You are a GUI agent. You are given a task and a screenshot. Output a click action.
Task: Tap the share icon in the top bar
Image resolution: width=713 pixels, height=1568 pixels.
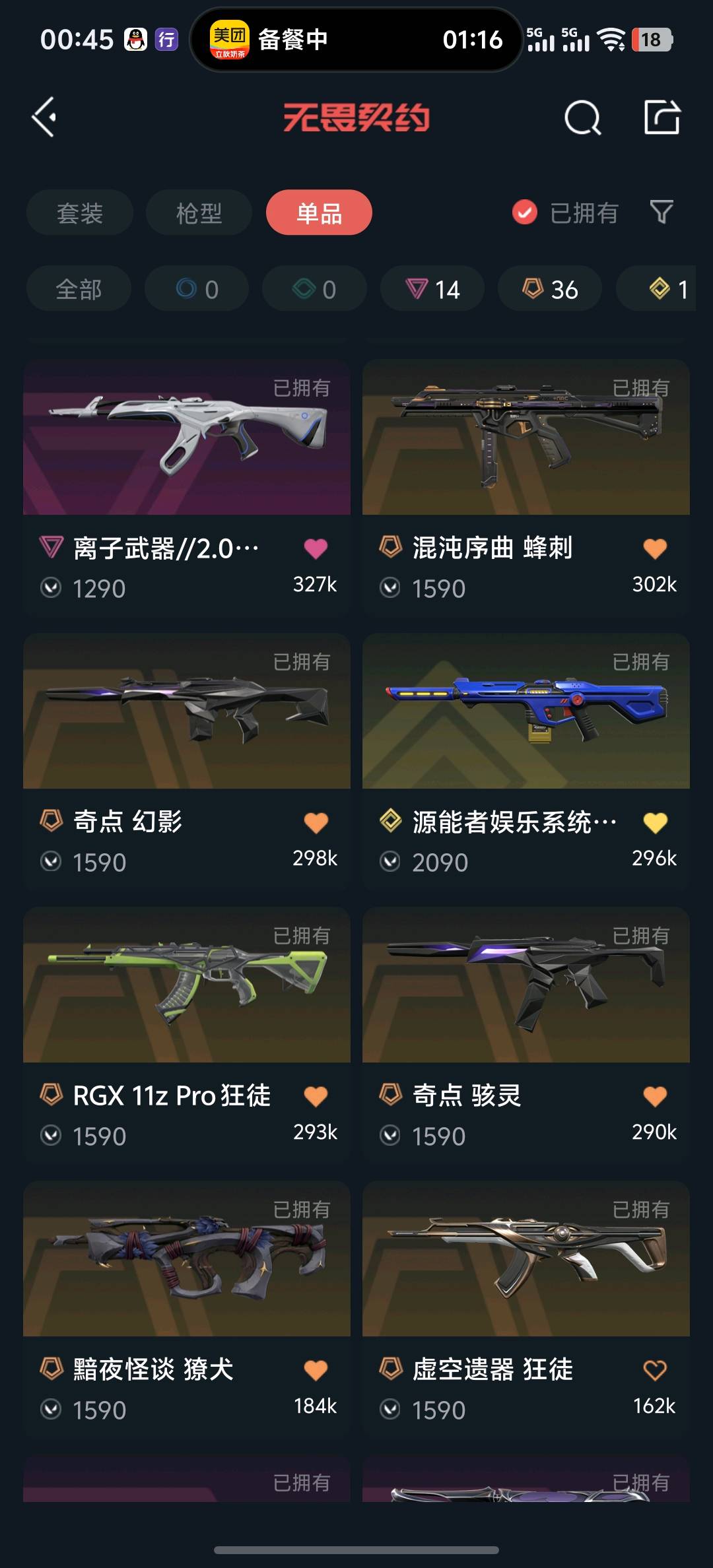tap(662, 117)
